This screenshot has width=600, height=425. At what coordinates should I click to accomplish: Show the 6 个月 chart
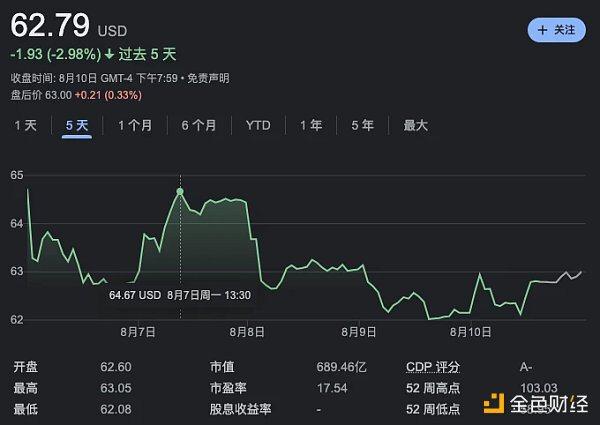[x=199, y=125]
